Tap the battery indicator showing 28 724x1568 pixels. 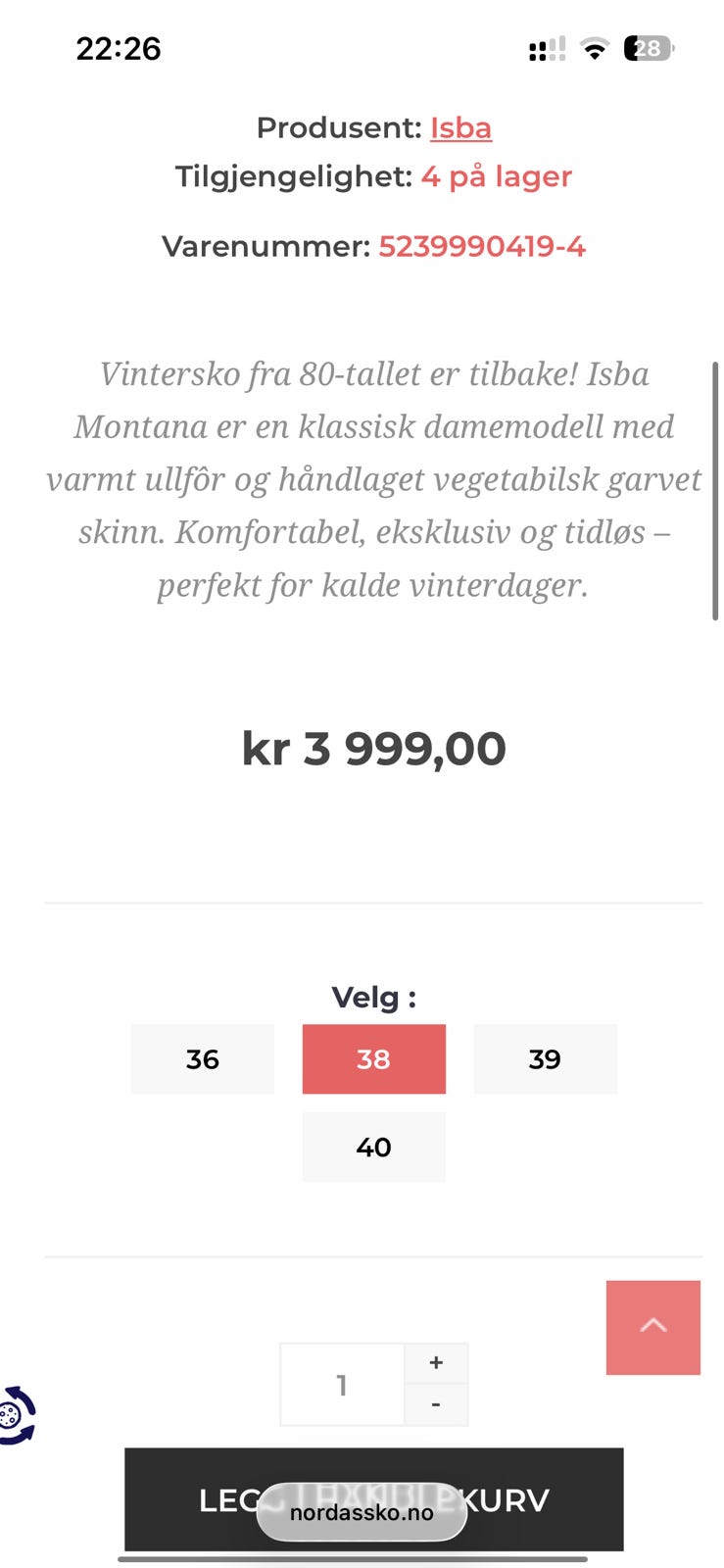coord(649,48)
